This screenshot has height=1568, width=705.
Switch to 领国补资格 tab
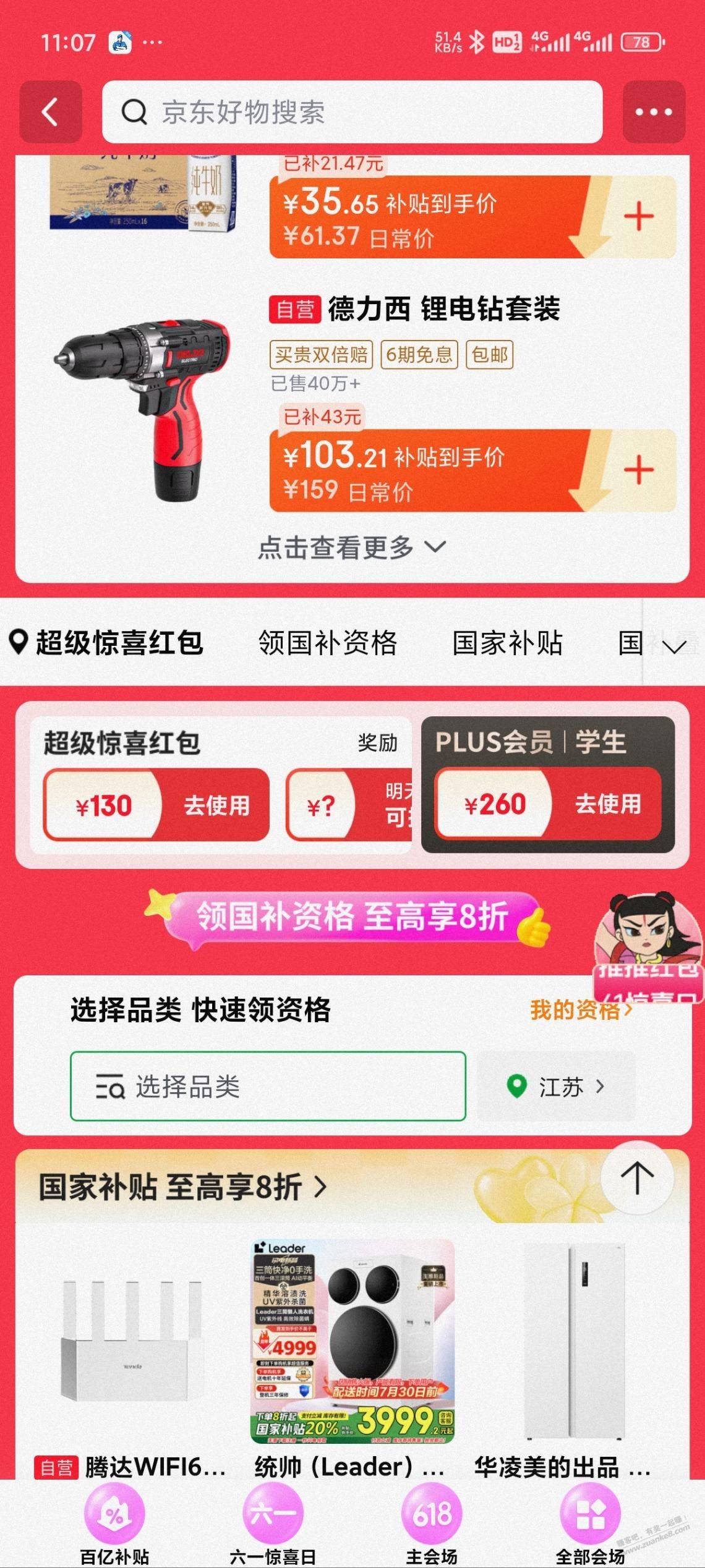point(327,643)
